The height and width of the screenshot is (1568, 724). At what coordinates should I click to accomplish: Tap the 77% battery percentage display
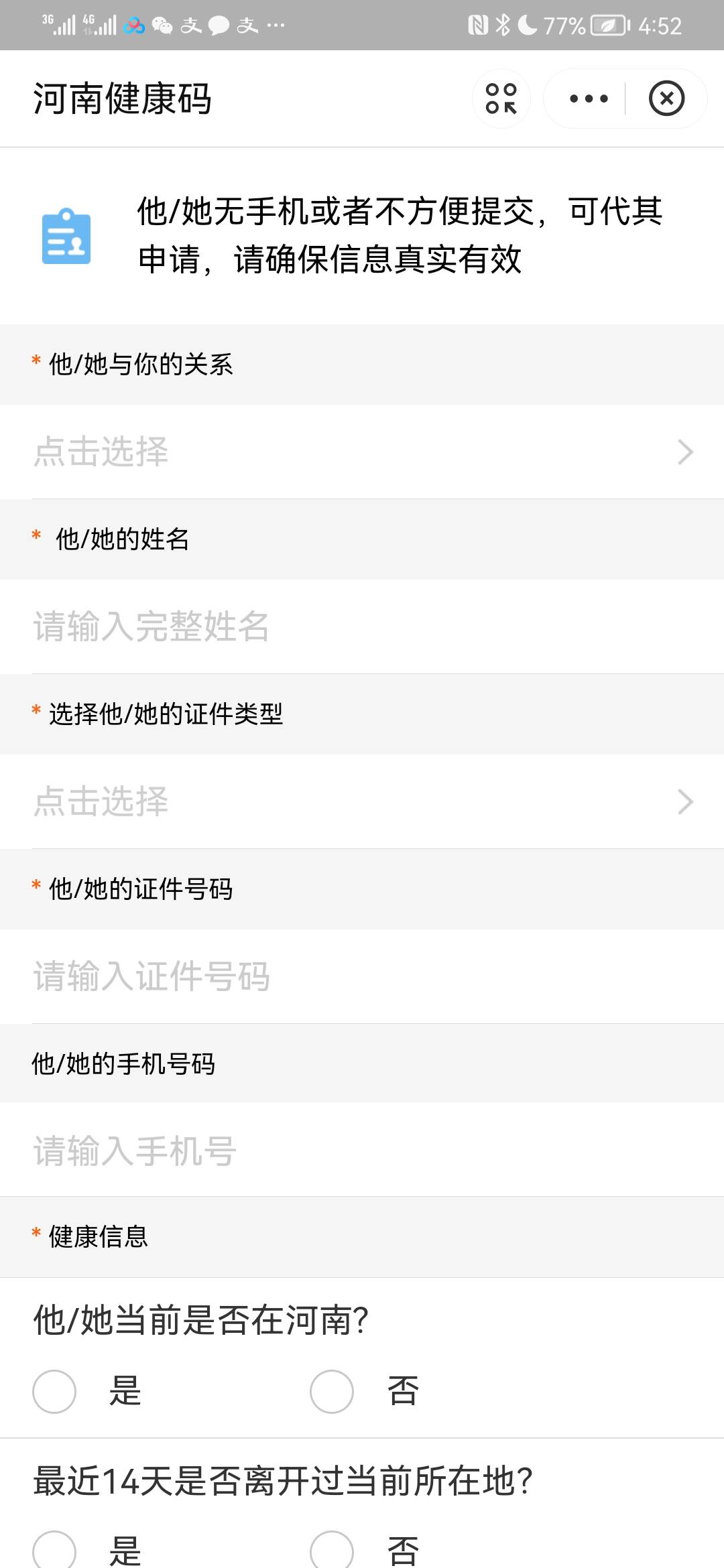pyautogui.click(x=564, y=25)
